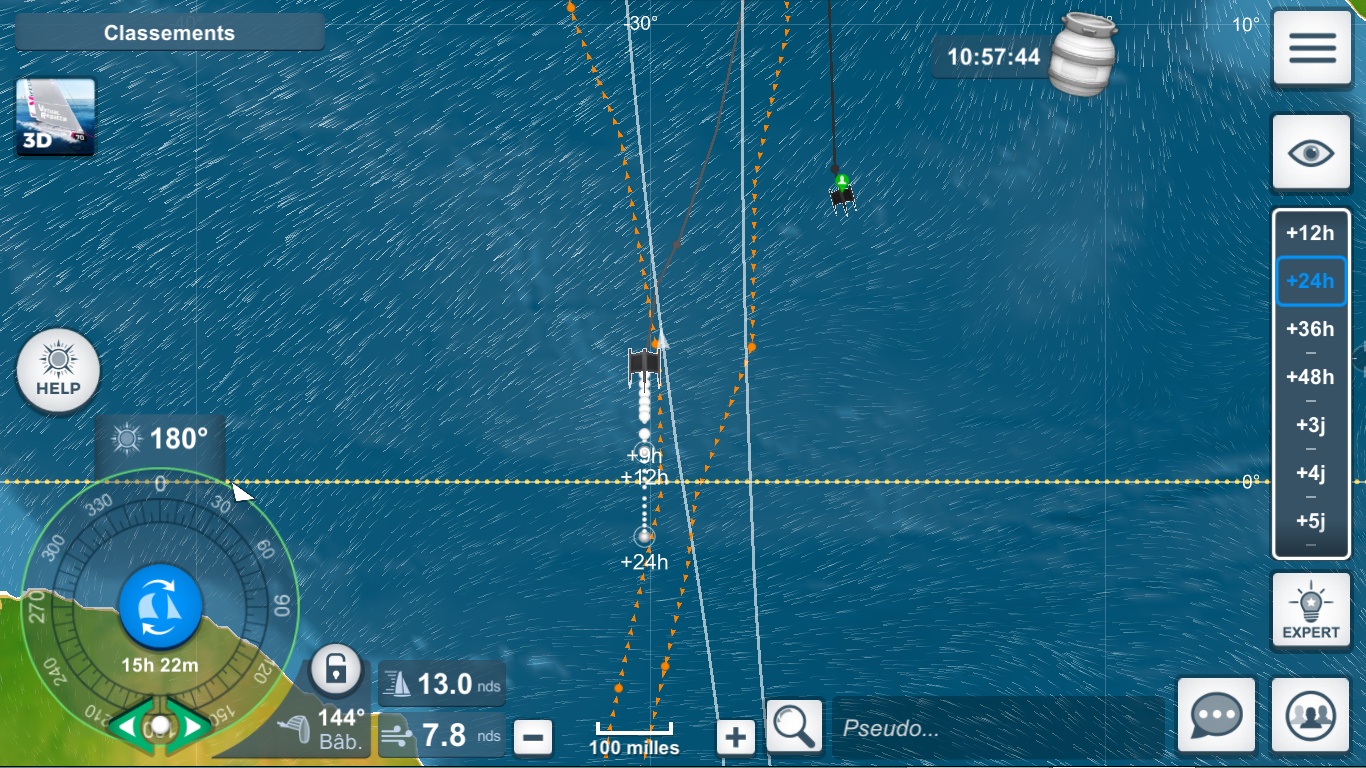The image size is (1366, 768).
Task: Open the hamburger menu
Action: (x=1312, y=47)
